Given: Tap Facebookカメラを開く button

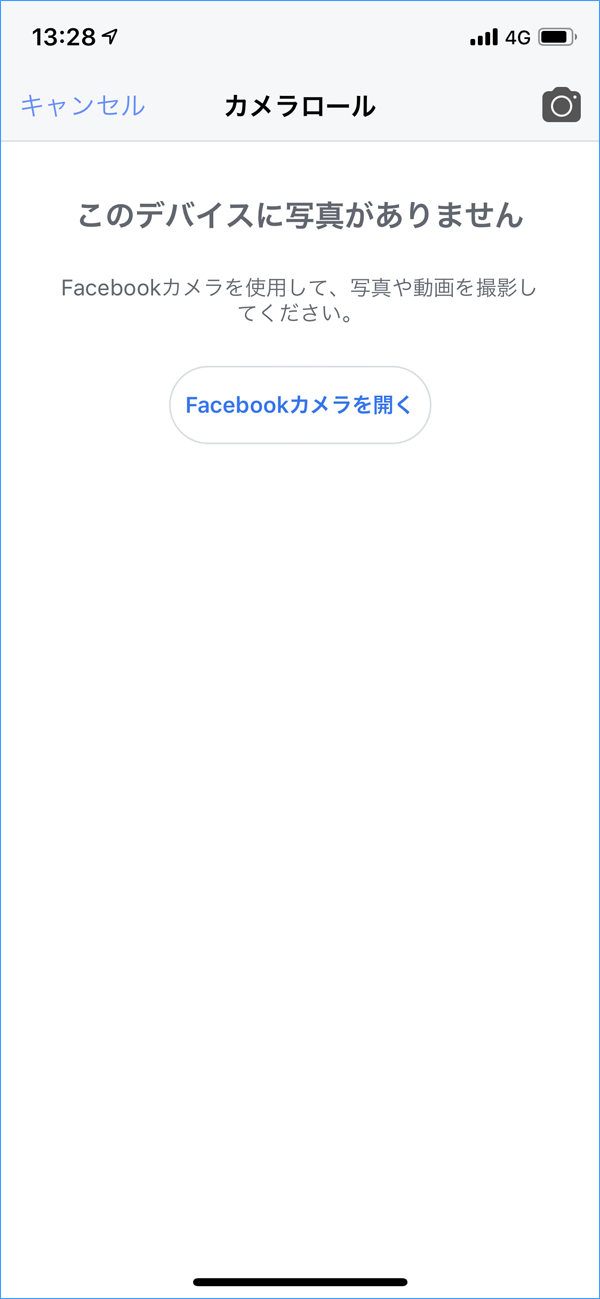Looking at the screenshot, I should tap(299, 405).
